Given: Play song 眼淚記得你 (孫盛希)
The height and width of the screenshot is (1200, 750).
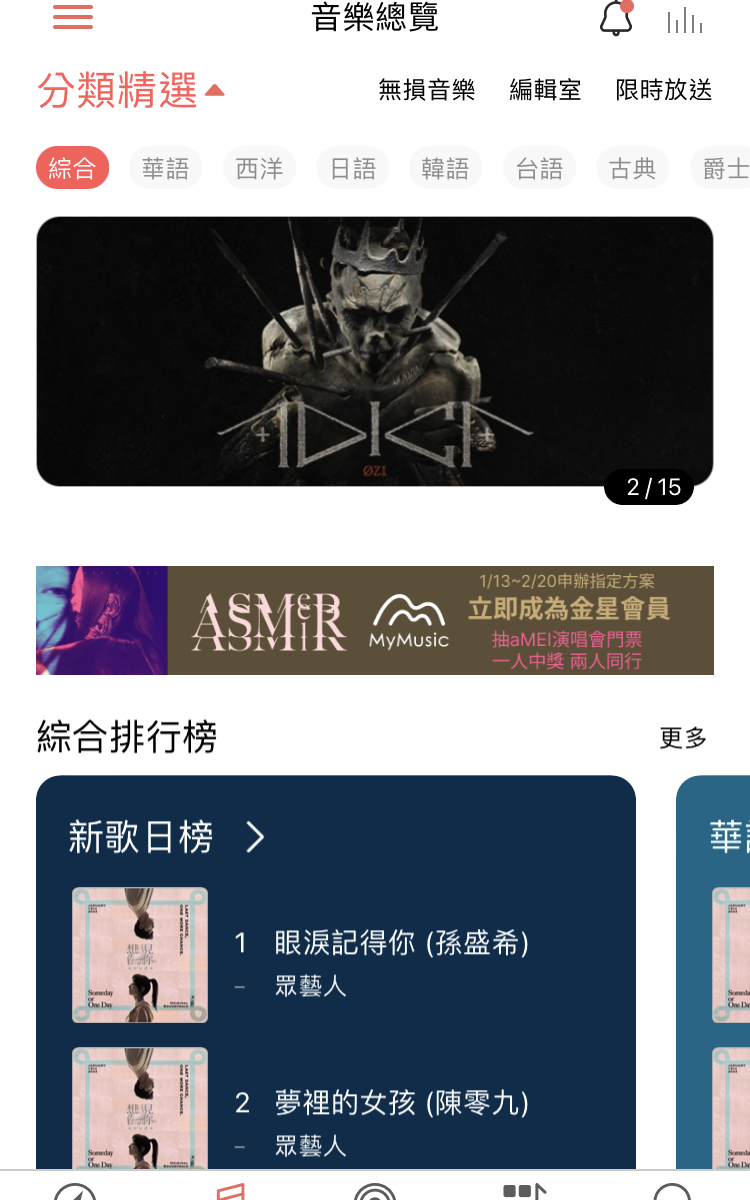Looking at the screenshot, I should (x=400, y=943).
